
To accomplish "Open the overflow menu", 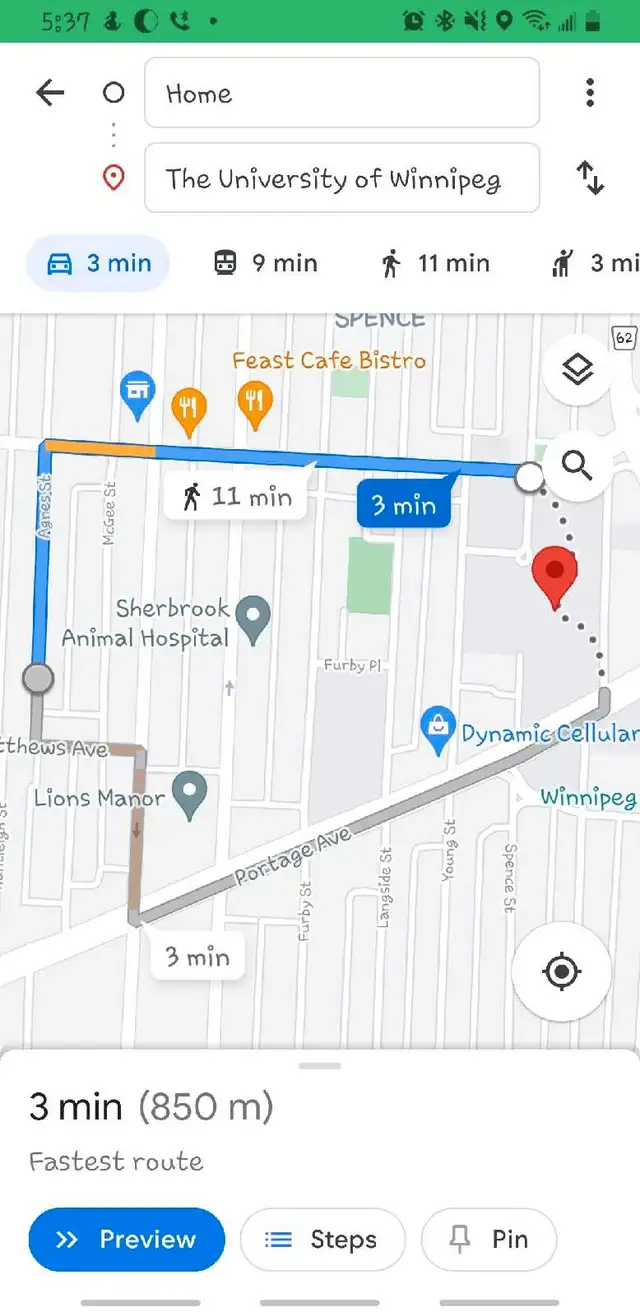I will [x=590, y=93].
